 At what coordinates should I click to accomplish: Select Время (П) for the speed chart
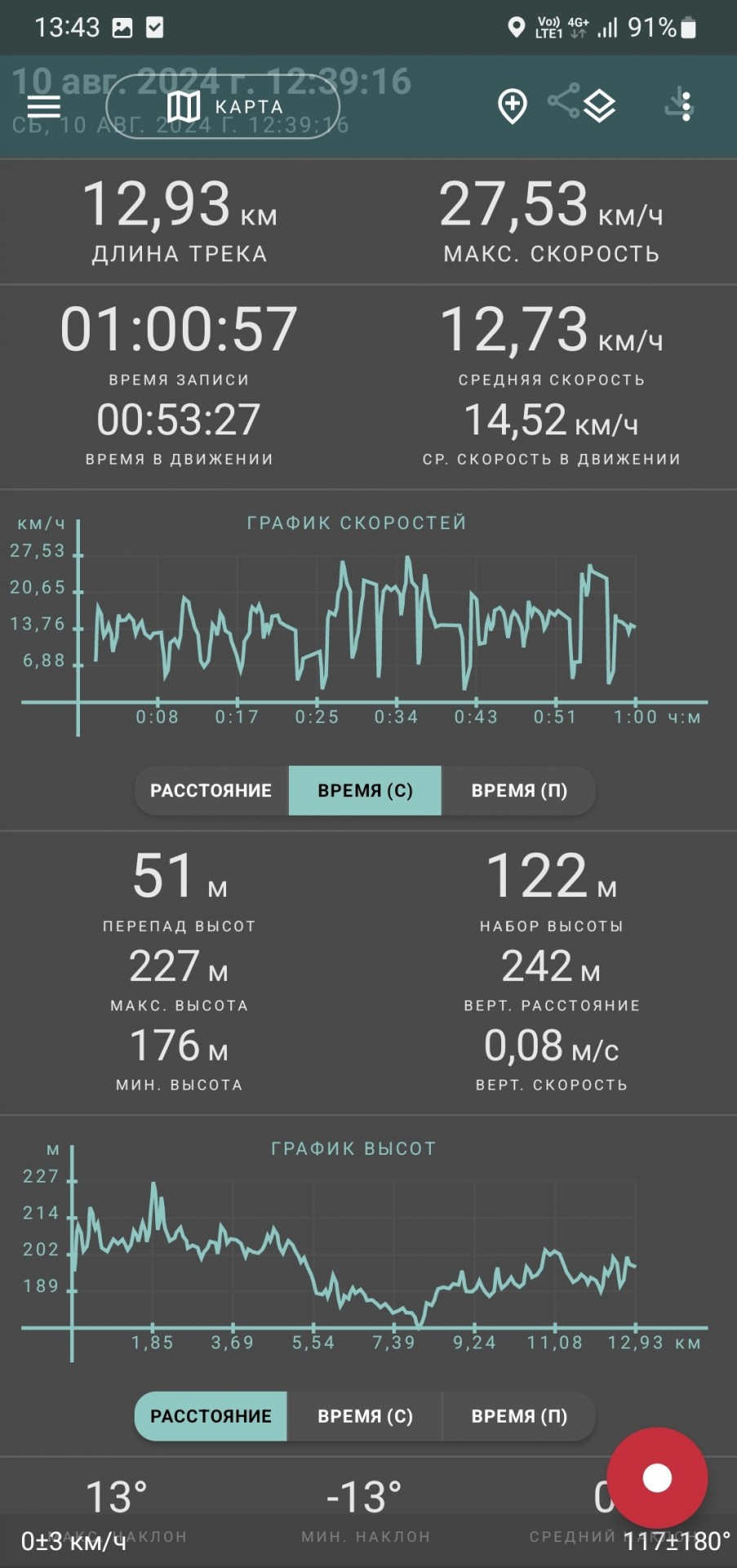point(519,791)
